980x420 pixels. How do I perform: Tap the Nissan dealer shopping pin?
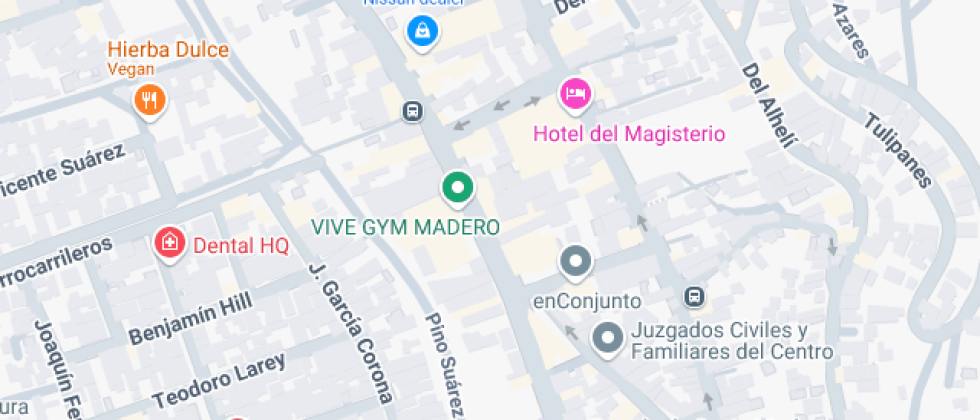pyautogui.click(x=421, y=30)
